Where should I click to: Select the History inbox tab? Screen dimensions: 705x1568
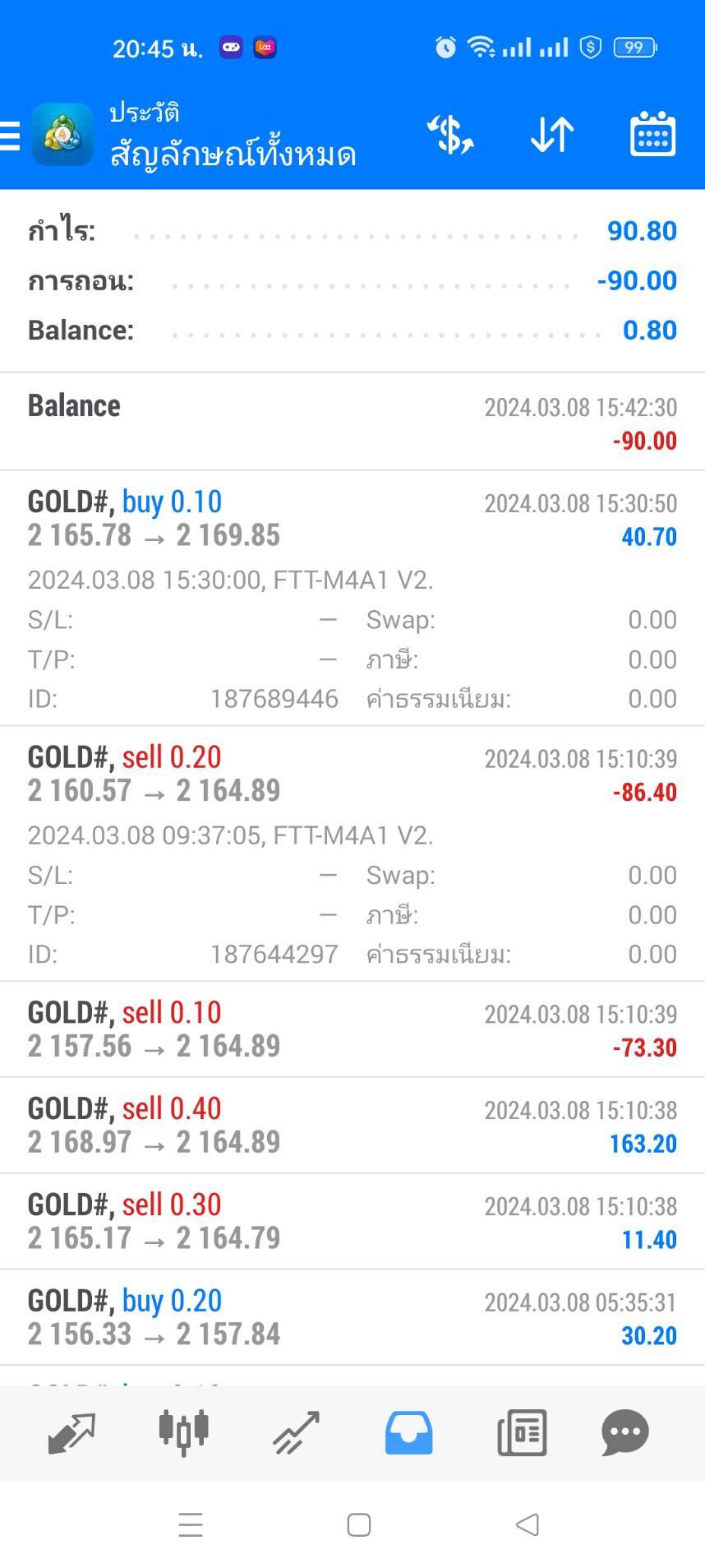tap(408, 1433)
